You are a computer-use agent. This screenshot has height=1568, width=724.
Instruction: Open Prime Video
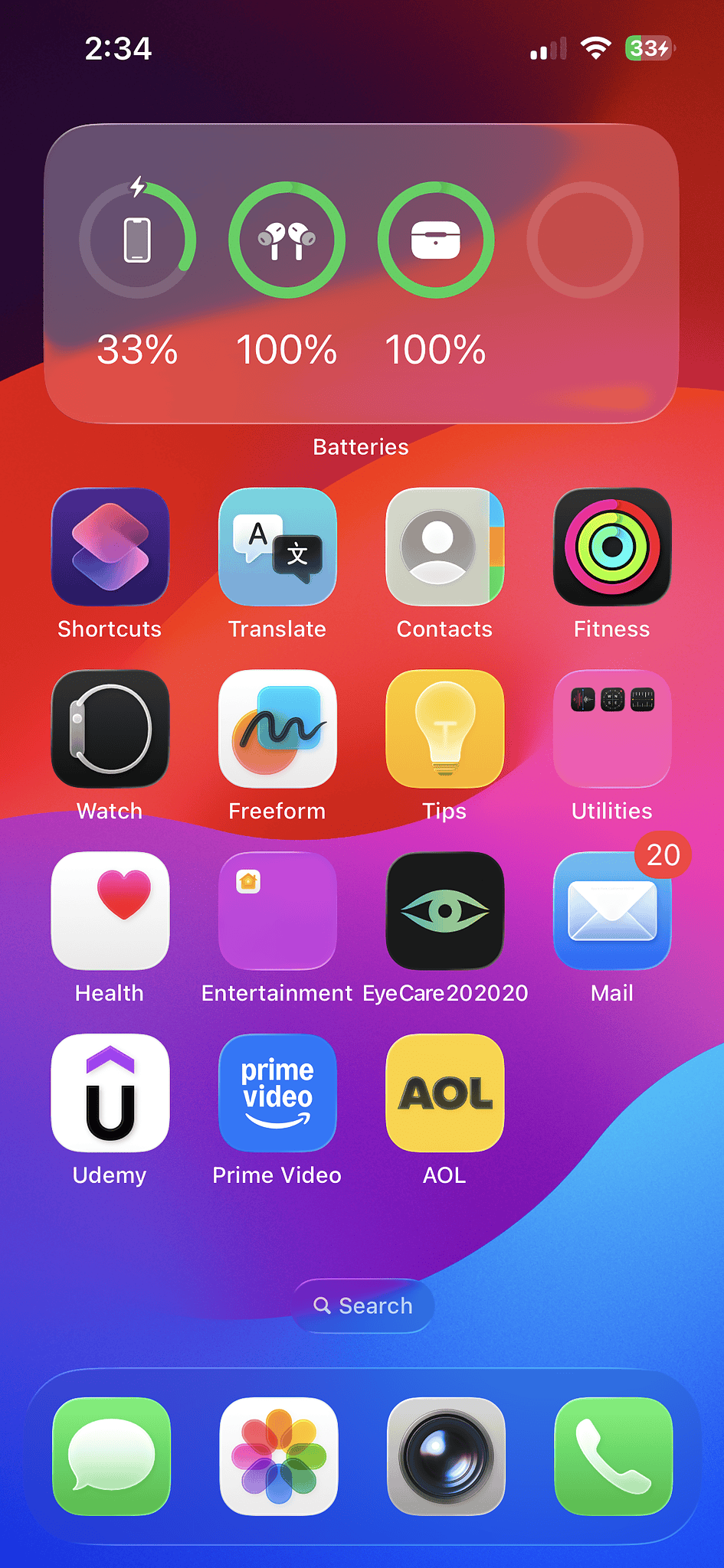pos(277,1093)
